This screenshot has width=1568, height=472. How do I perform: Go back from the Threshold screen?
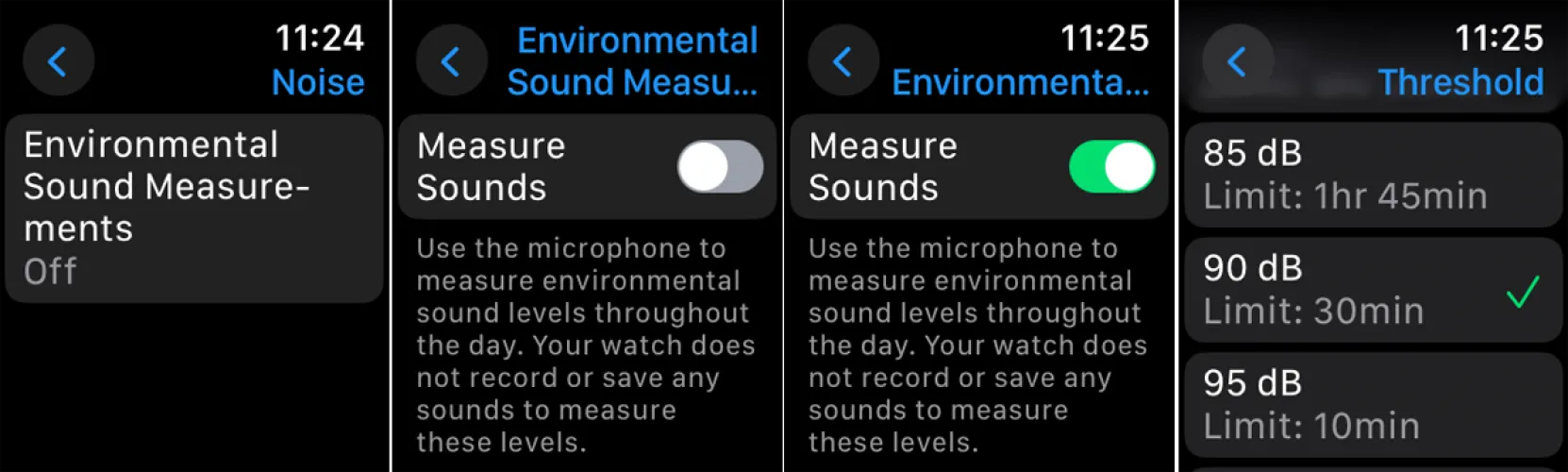click(x=1237, y=62)
